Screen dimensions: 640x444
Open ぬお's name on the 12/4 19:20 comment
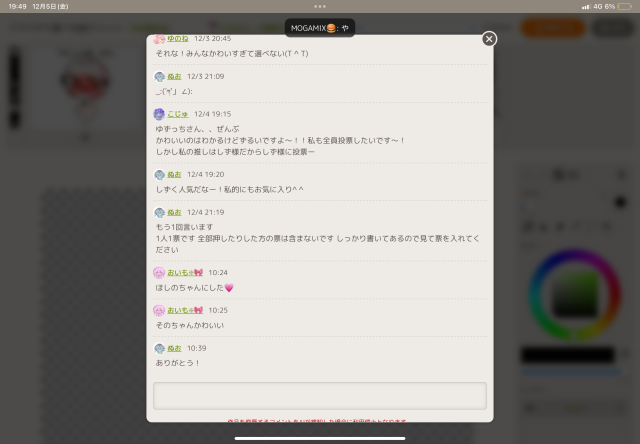pos(174,174)
